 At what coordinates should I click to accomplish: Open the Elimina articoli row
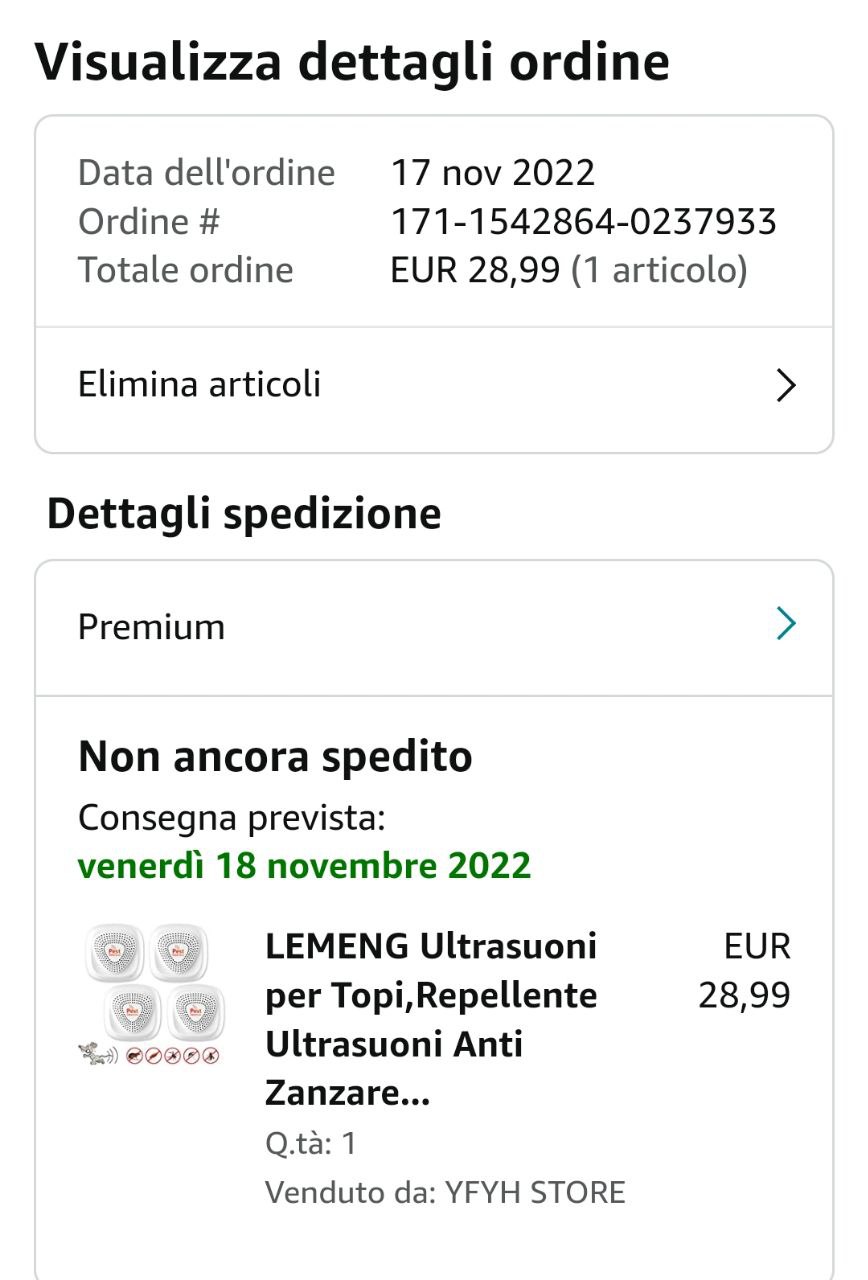tap(434, 385)
